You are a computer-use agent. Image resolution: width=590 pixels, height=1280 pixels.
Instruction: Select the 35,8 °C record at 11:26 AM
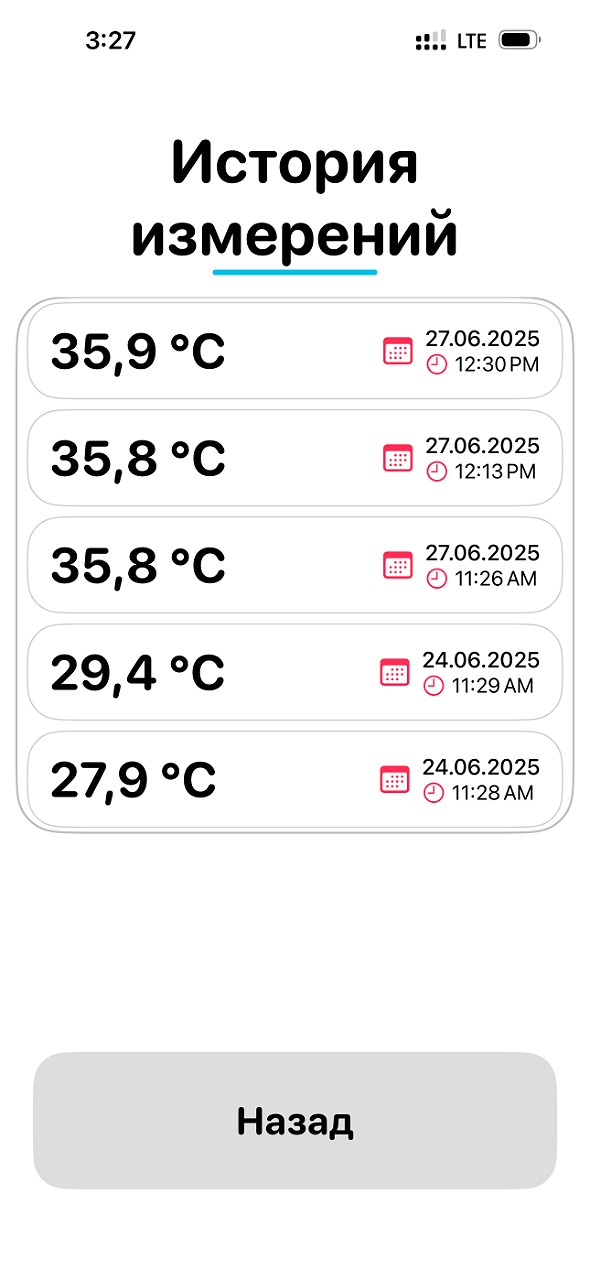tap(295, 565)
